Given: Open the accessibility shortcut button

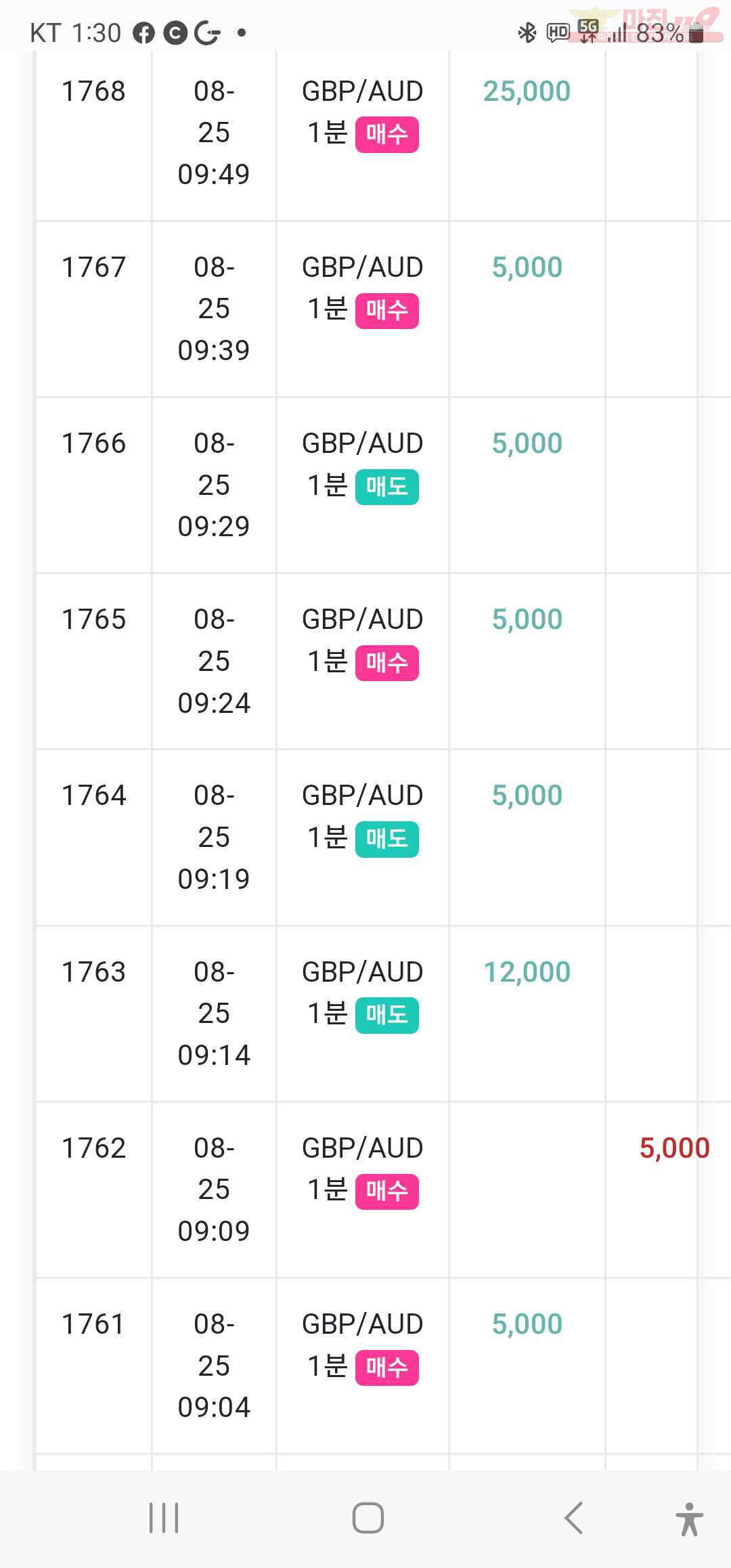Looking at the screenshot, I should 689,1519.
